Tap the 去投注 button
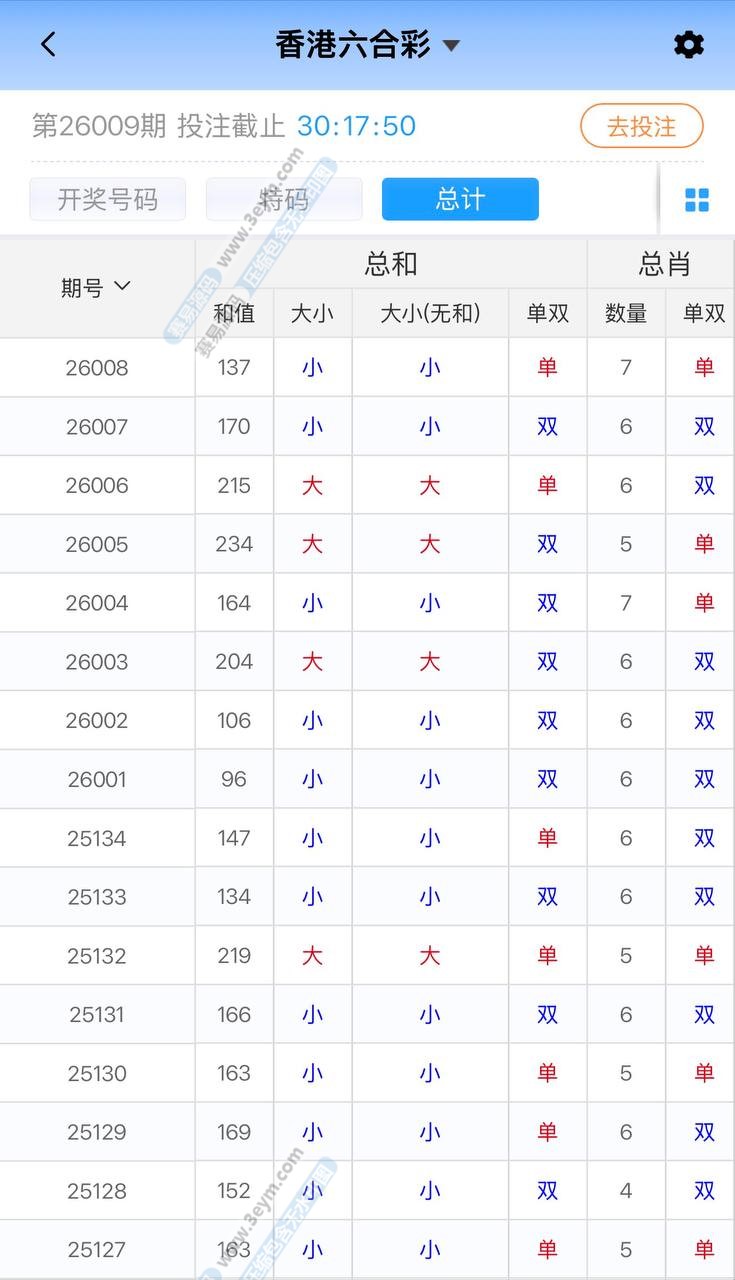Viewport: 735px width, 1280px height. point(641,127)
